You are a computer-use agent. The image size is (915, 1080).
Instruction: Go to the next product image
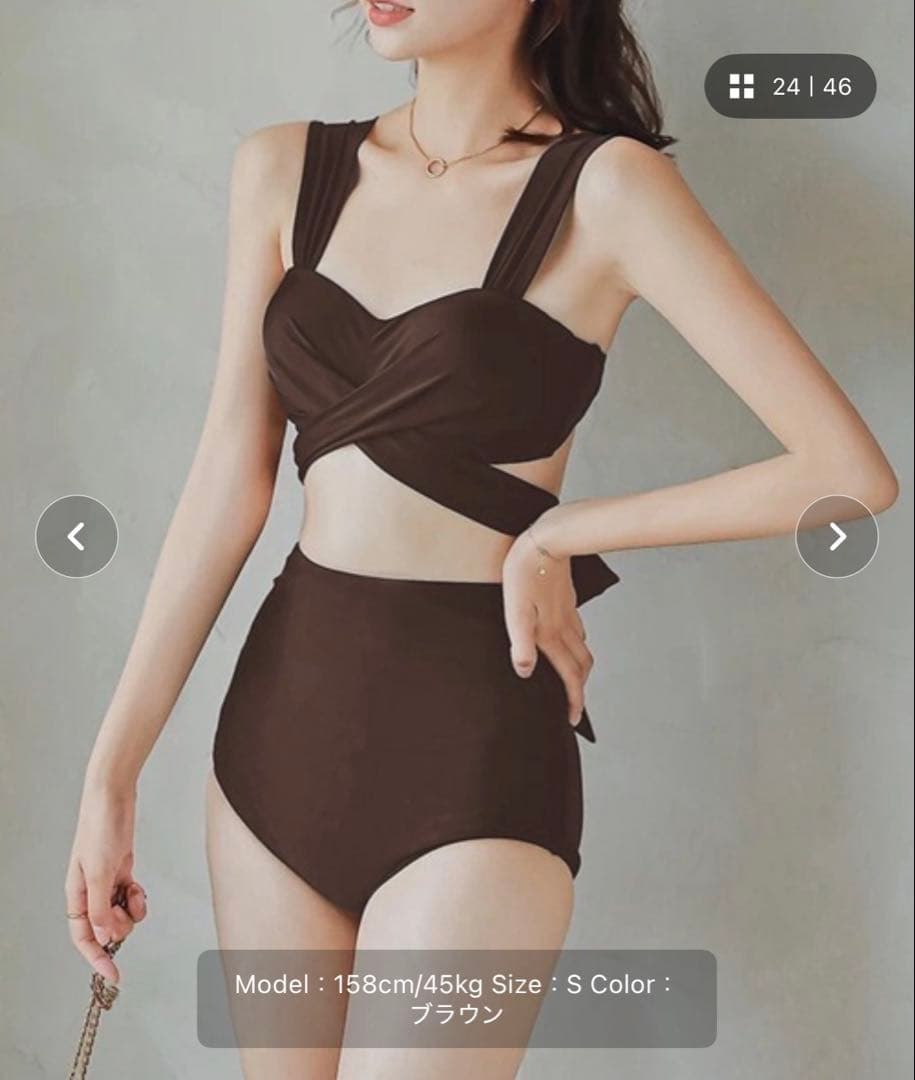pos(836,536)
